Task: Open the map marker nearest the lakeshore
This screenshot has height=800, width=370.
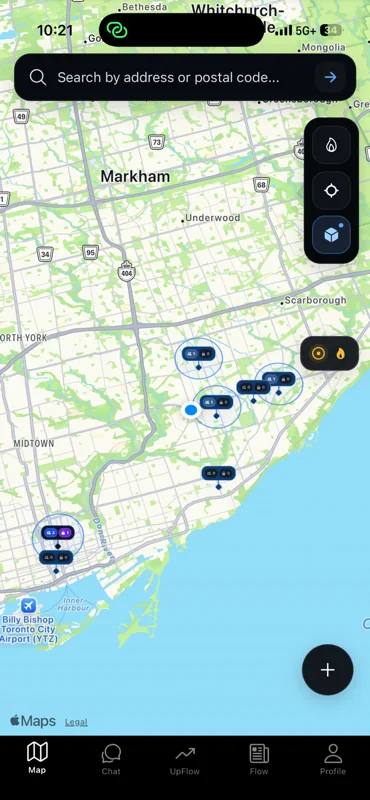Action: coord(56,558)
